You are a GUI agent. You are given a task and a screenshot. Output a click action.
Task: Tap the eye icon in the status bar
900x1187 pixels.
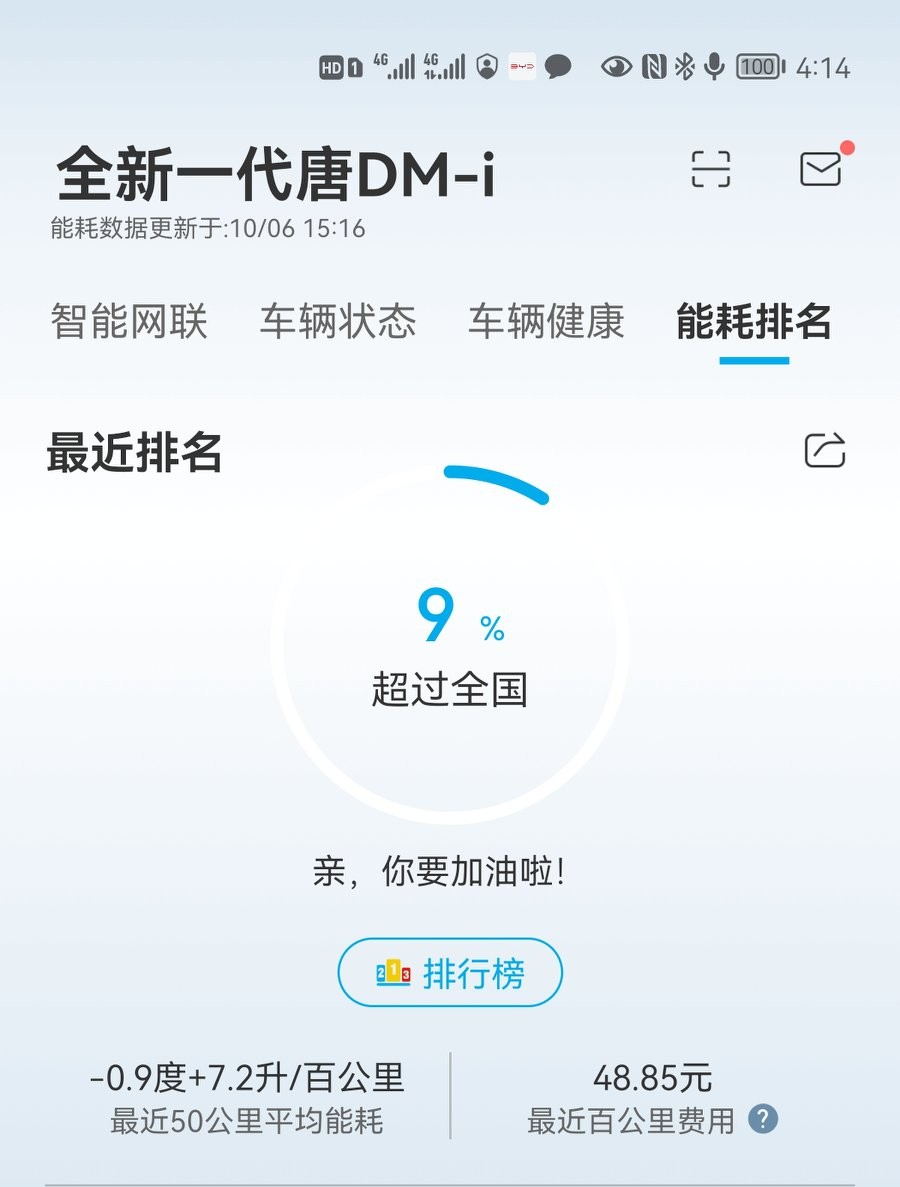point(616,67)
